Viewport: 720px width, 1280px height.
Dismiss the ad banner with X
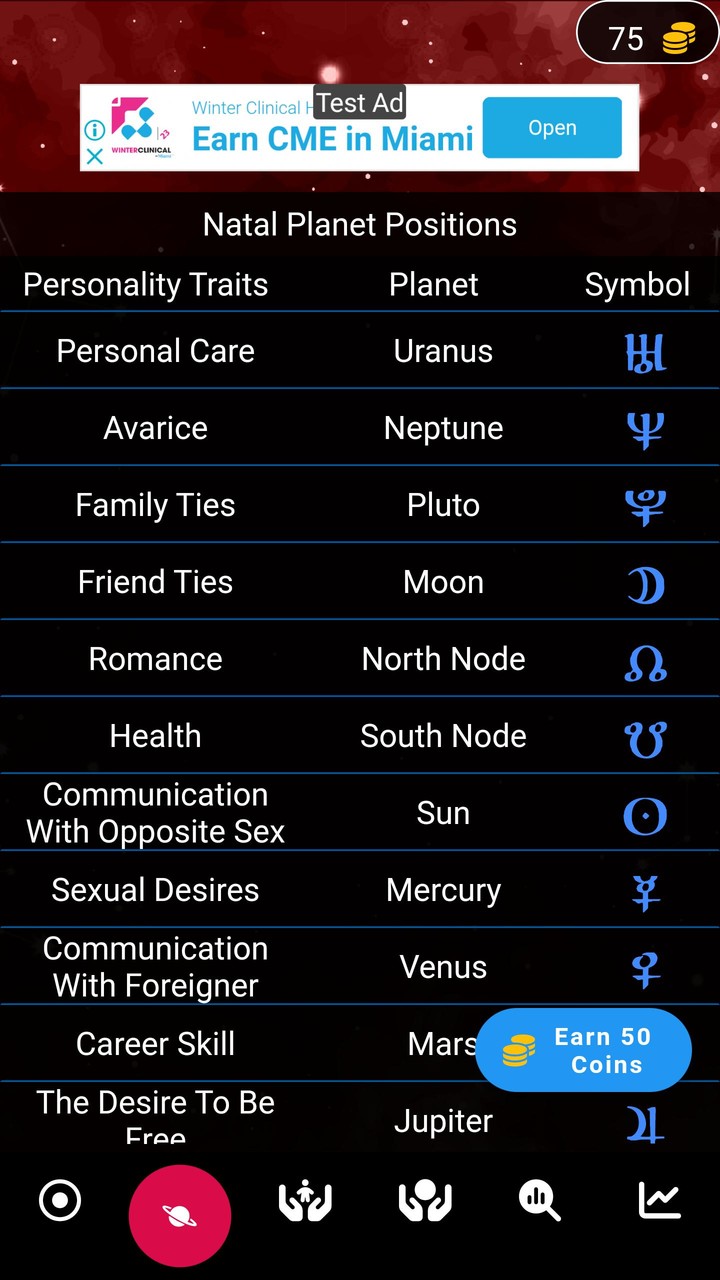(x=94, y=156)
